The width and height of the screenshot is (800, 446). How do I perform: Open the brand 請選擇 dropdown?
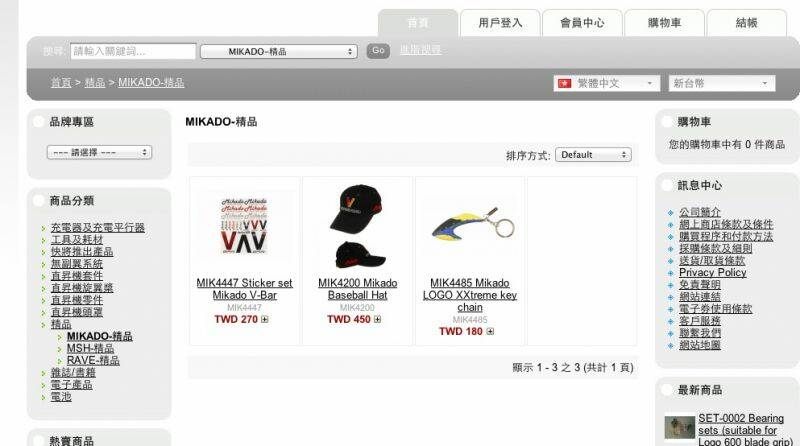pos(99,152)
